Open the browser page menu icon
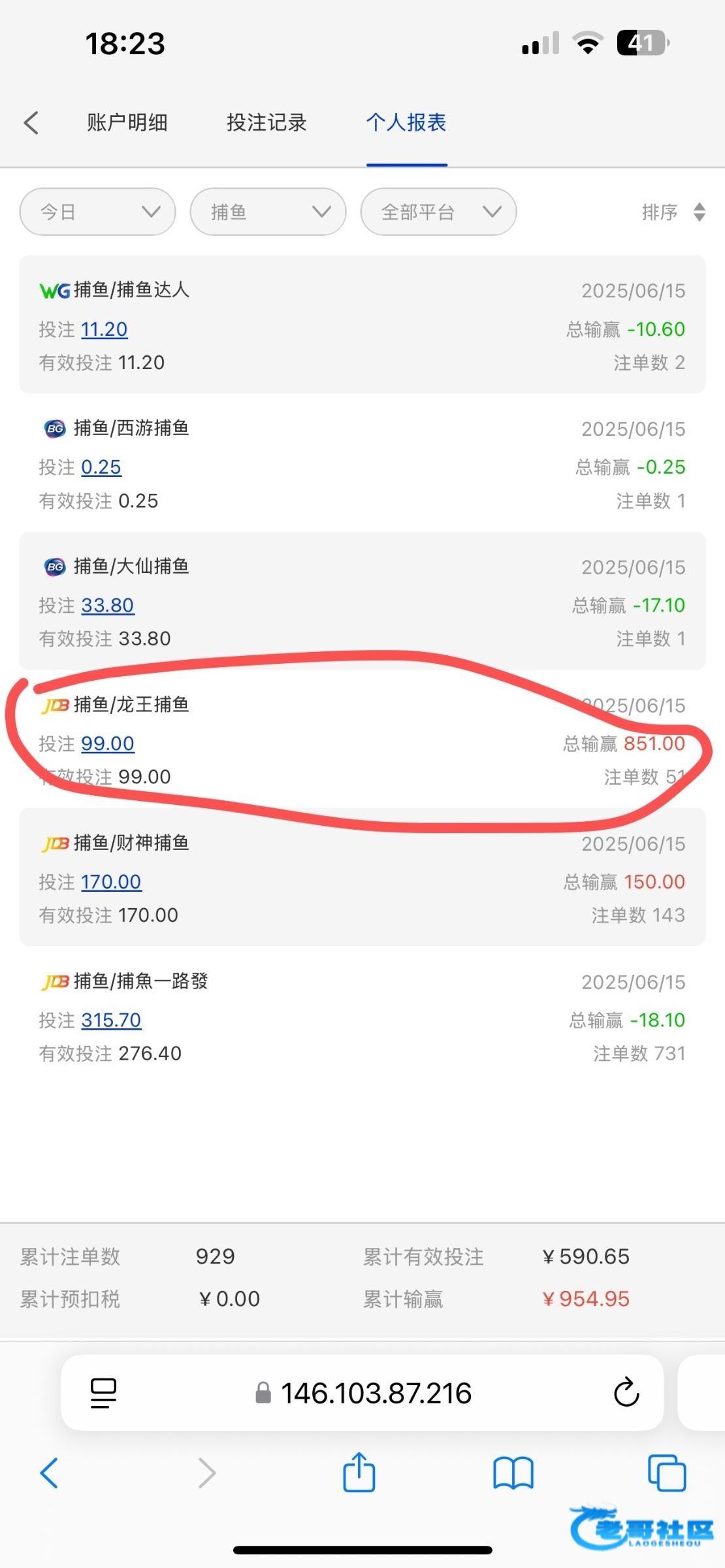 pyautogui.click(x=103, y=1394)
